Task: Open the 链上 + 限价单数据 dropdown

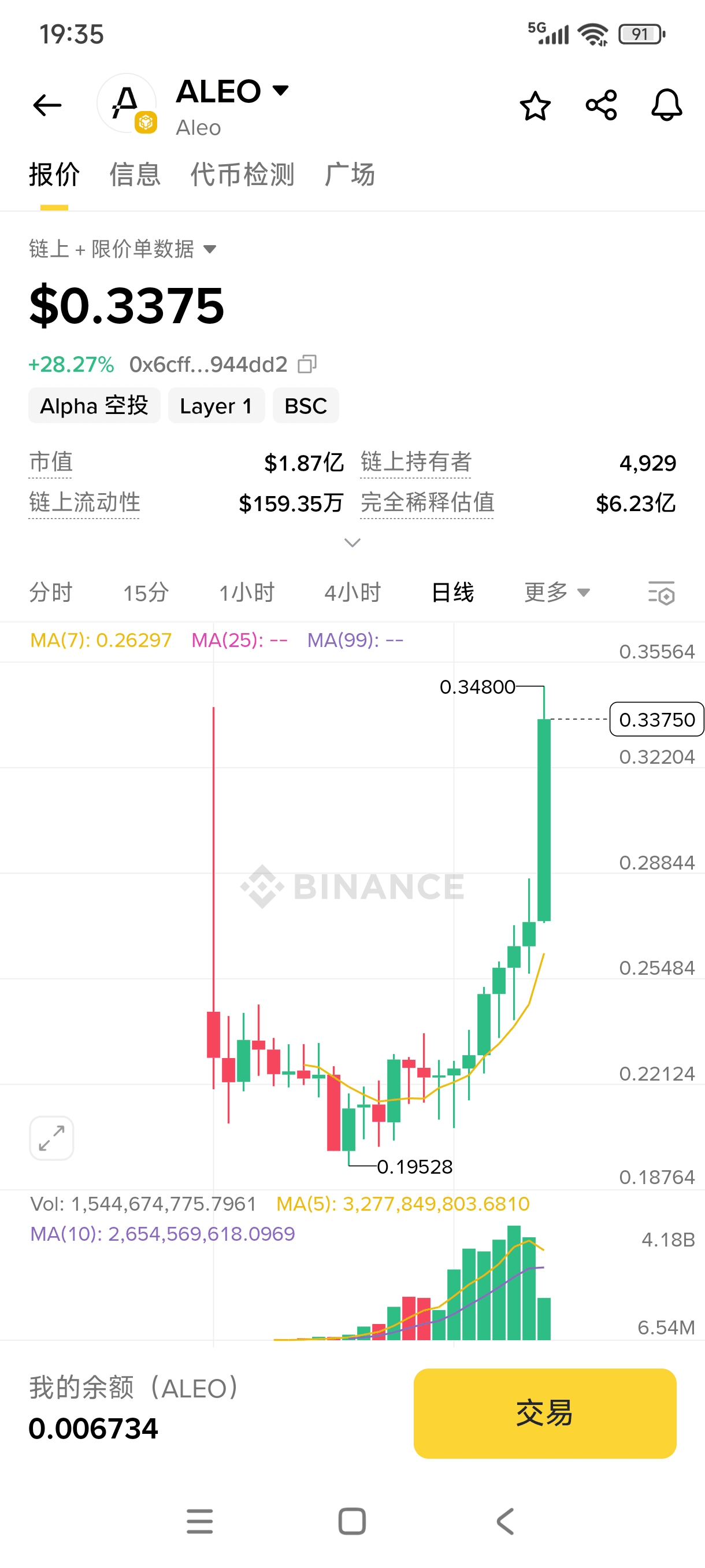Action: point(123,249)
